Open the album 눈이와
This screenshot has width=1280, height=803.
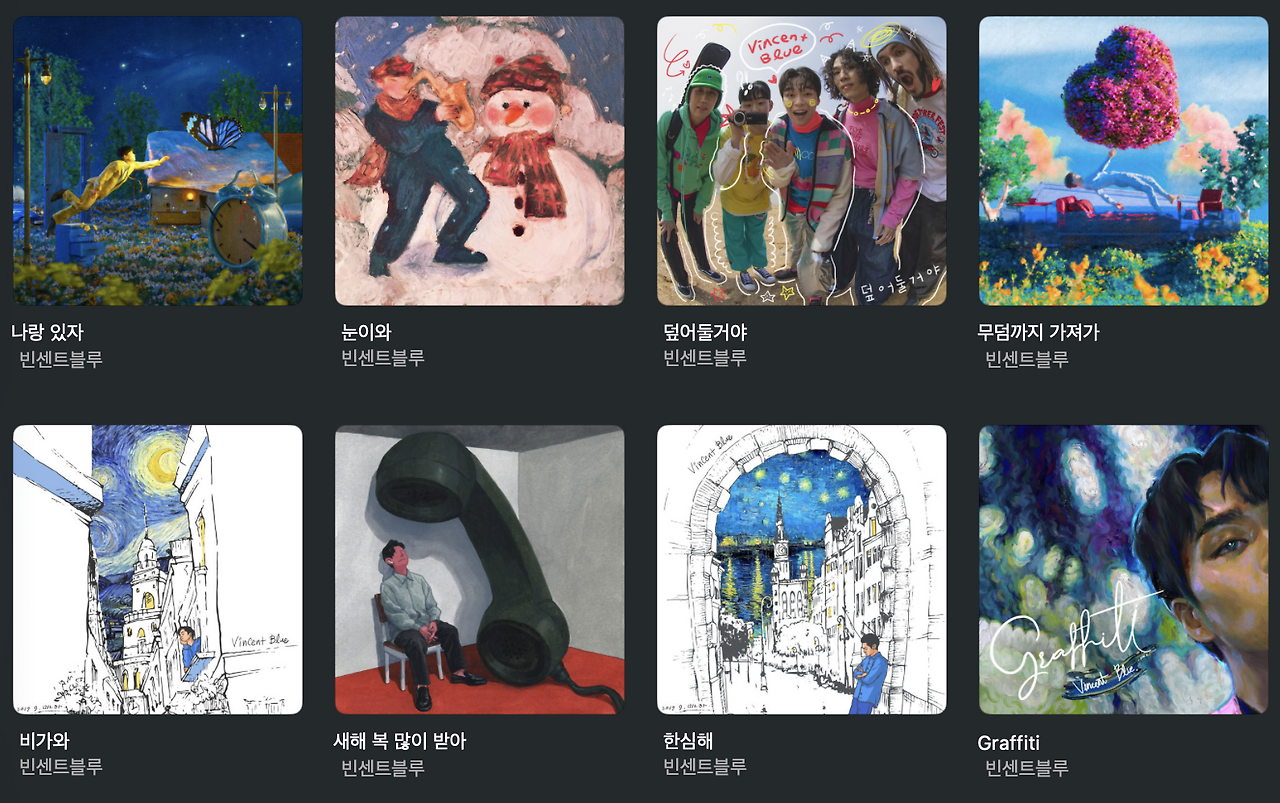click(x=479, y=161)
